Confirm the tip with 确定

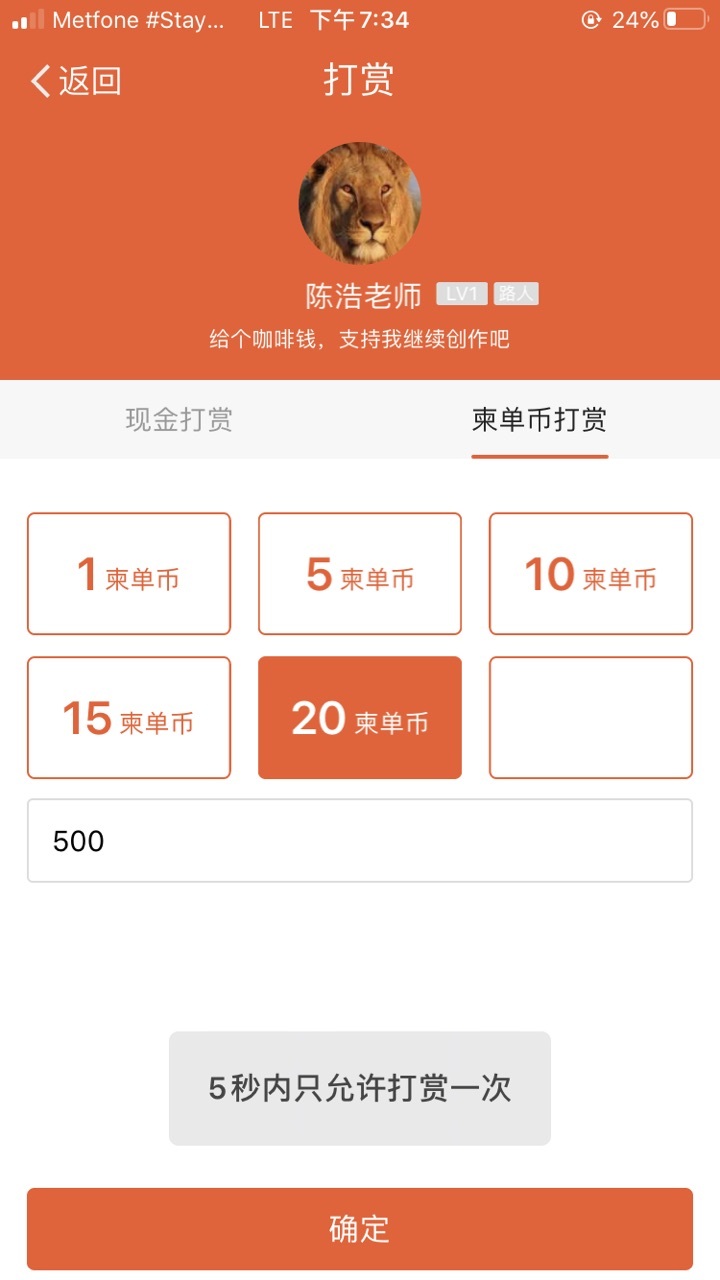click(x=360, y=1228)
